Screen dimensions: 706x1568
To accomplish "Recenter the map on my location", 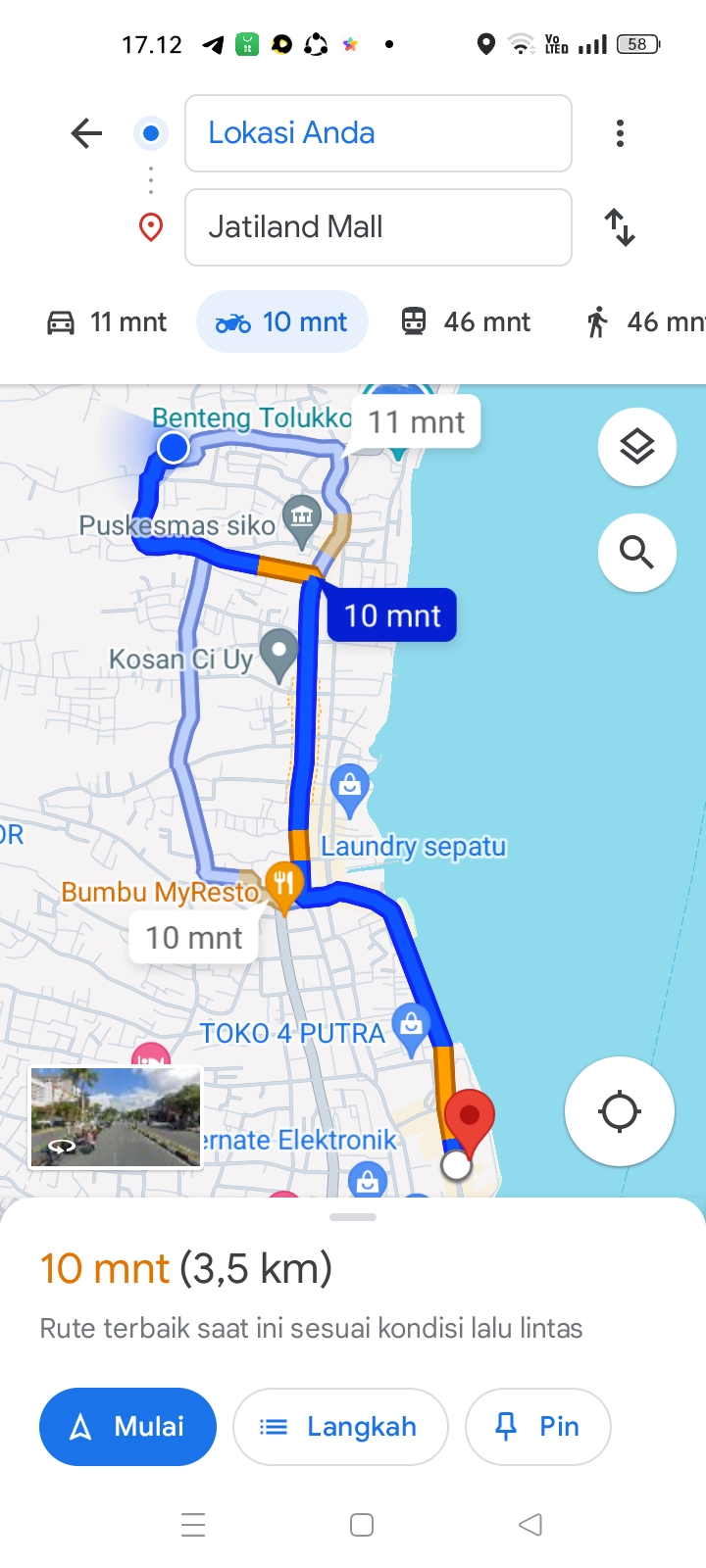I will coord(620,1111).
